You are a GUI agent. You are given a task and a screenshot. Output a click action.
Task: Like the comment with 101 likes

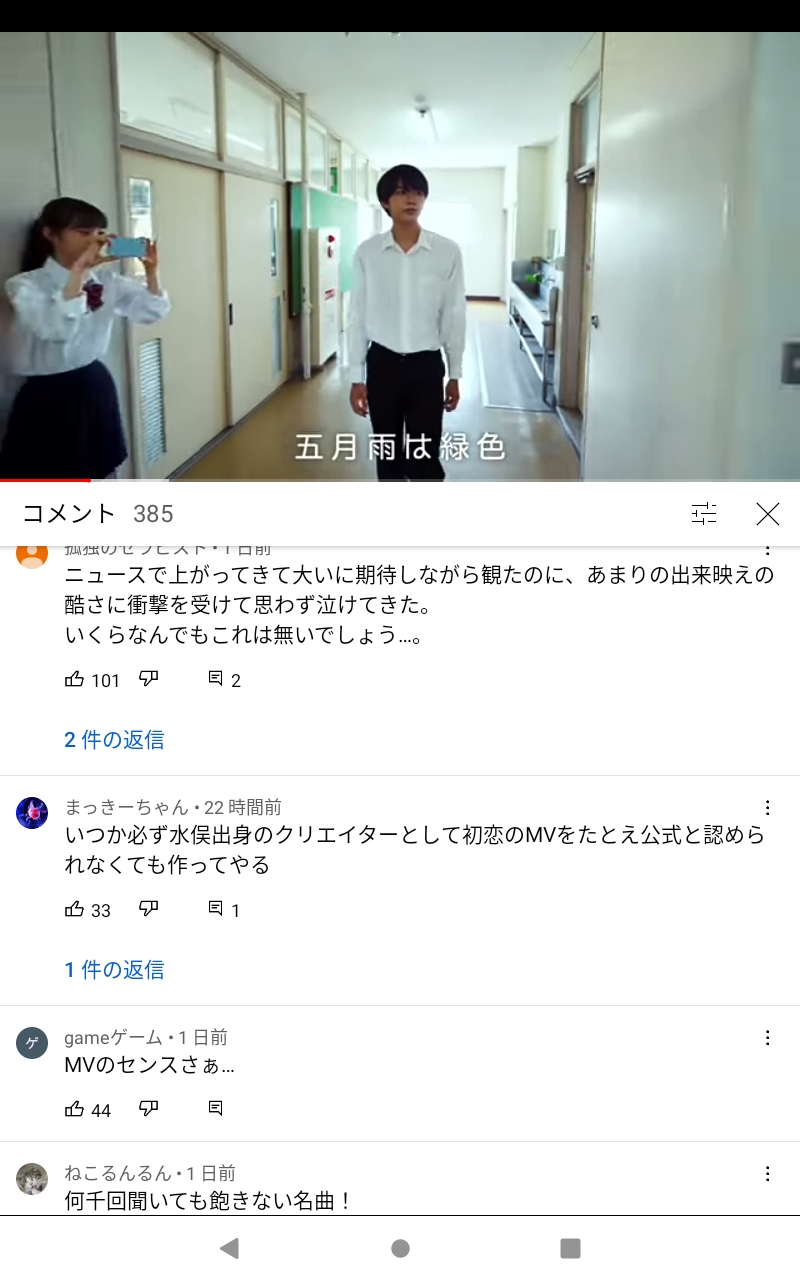pyautogui.click(x=75, y=679)
